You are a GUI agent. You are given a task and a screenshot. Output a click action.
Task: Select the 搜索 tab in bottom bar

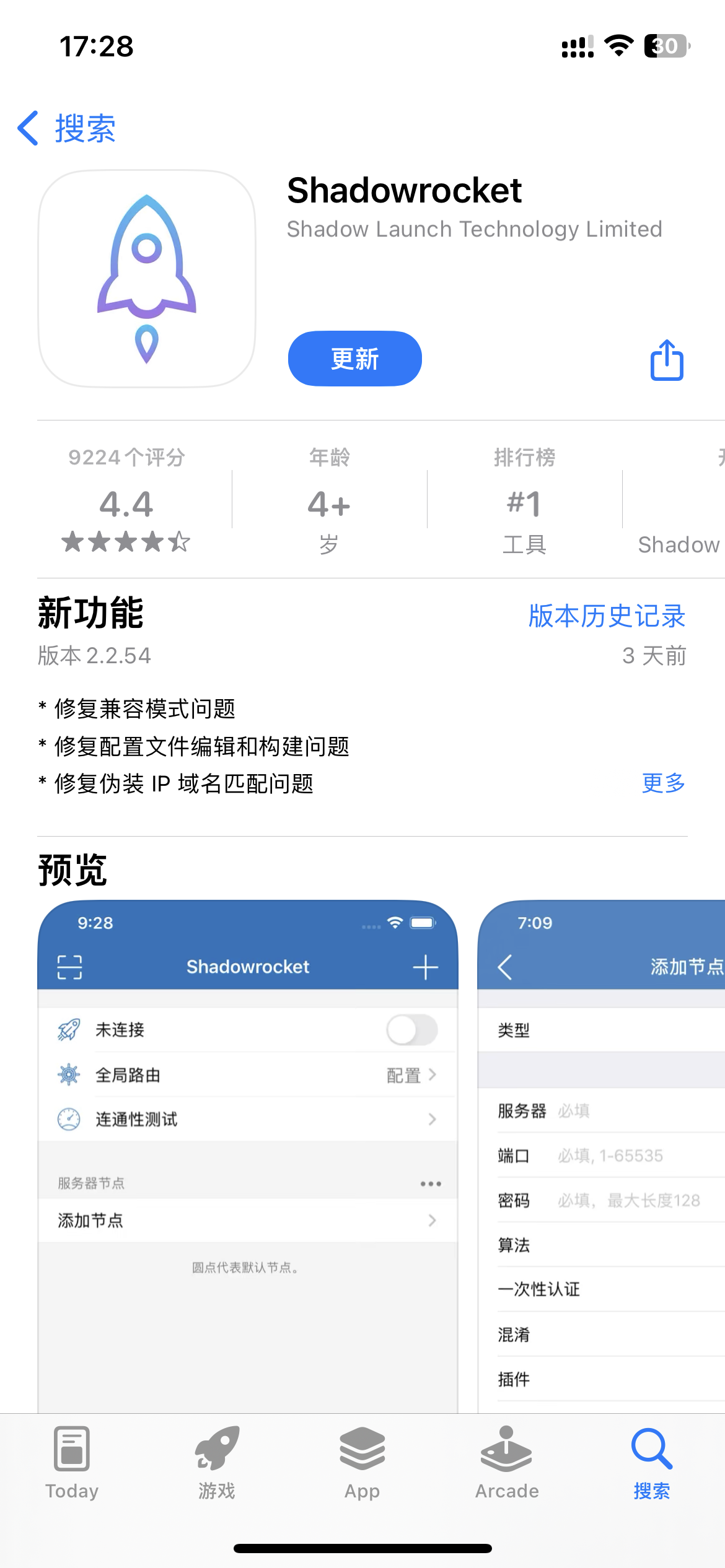(652, 1463)
